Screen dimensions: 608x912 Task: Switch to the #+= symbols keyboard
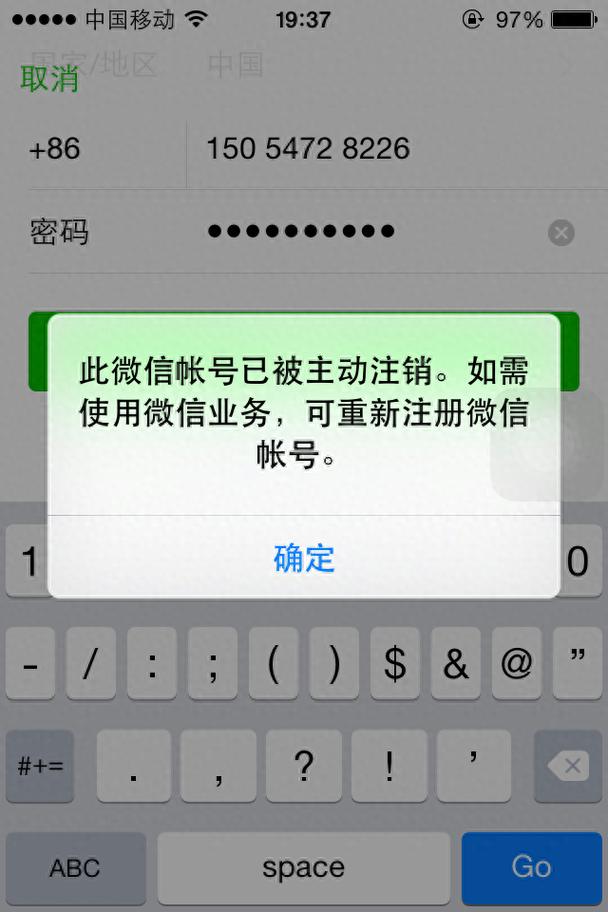click(40, 767)
